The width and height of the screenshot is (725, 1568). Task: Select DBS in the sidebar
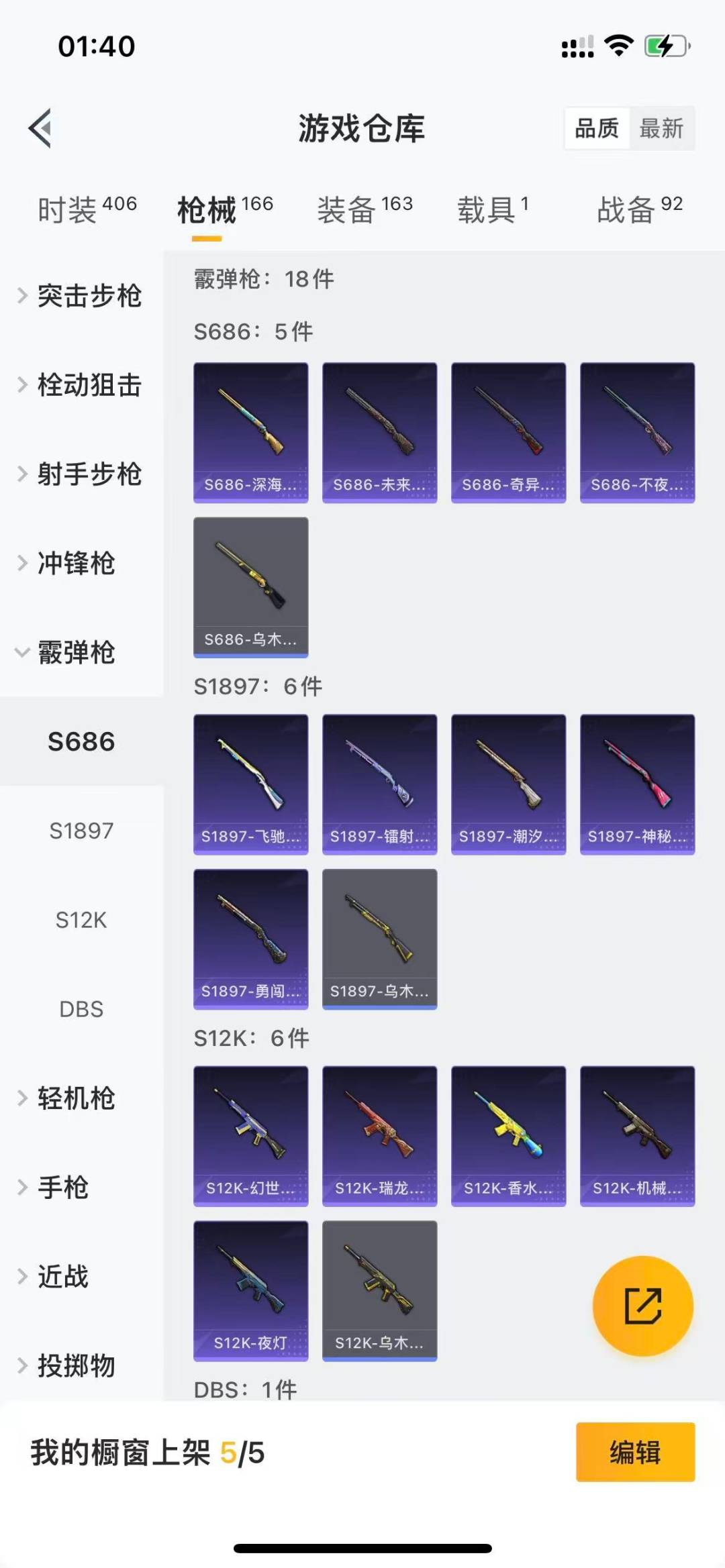point(81,1009)
